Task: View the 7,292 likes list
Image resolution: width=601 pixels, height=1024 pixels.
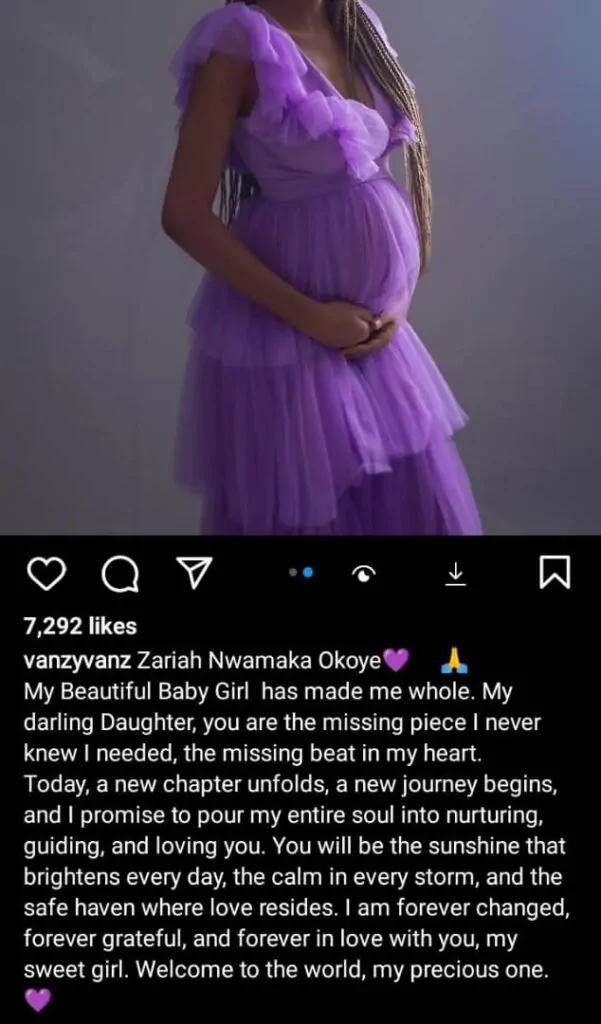Action: click(79, 626)
